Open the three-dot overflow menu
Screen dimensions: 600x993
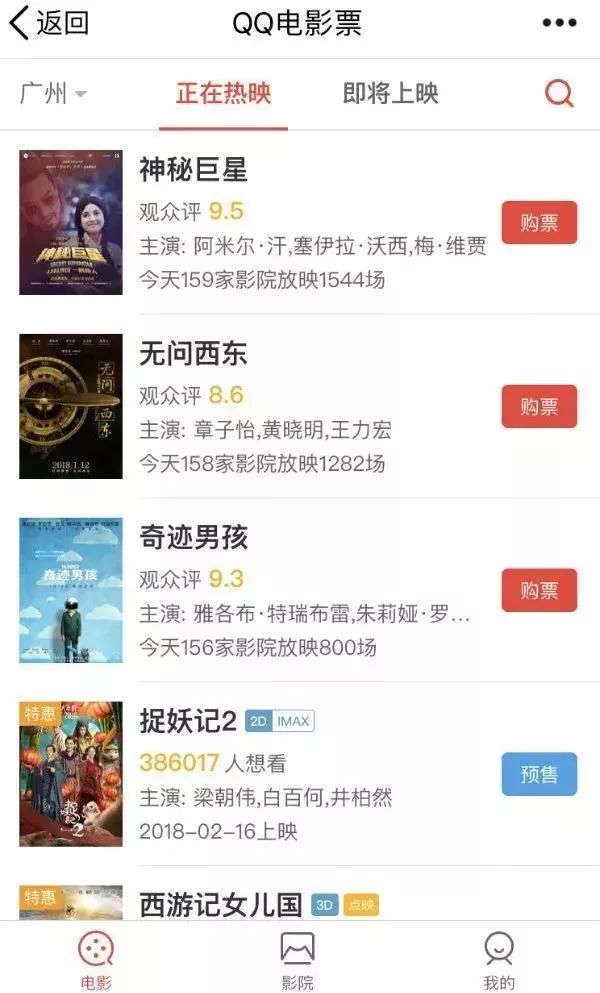click(x=559, y=24)
